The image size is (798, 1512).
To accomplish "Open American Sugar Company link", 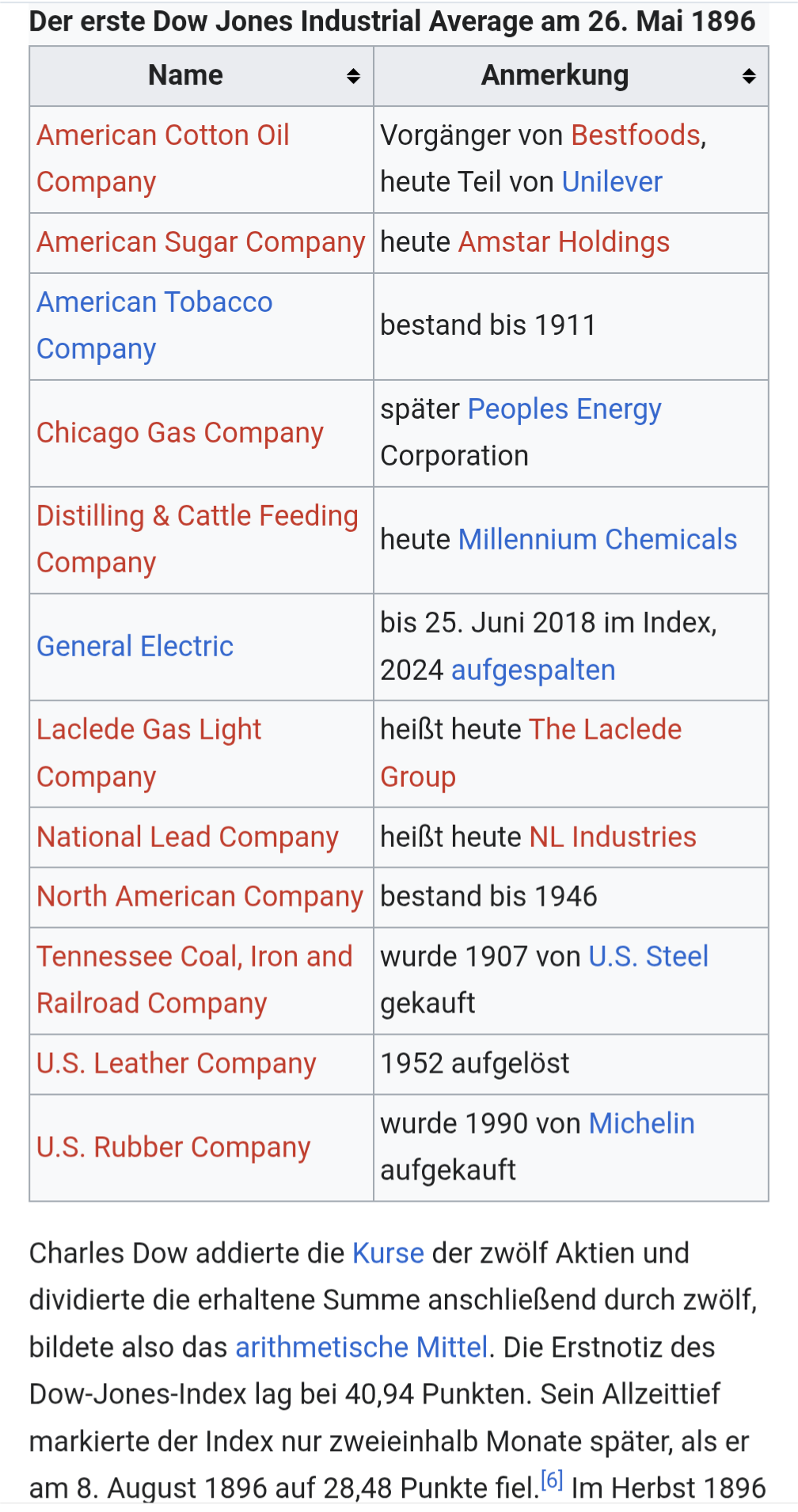I will [x=200, y=242].
